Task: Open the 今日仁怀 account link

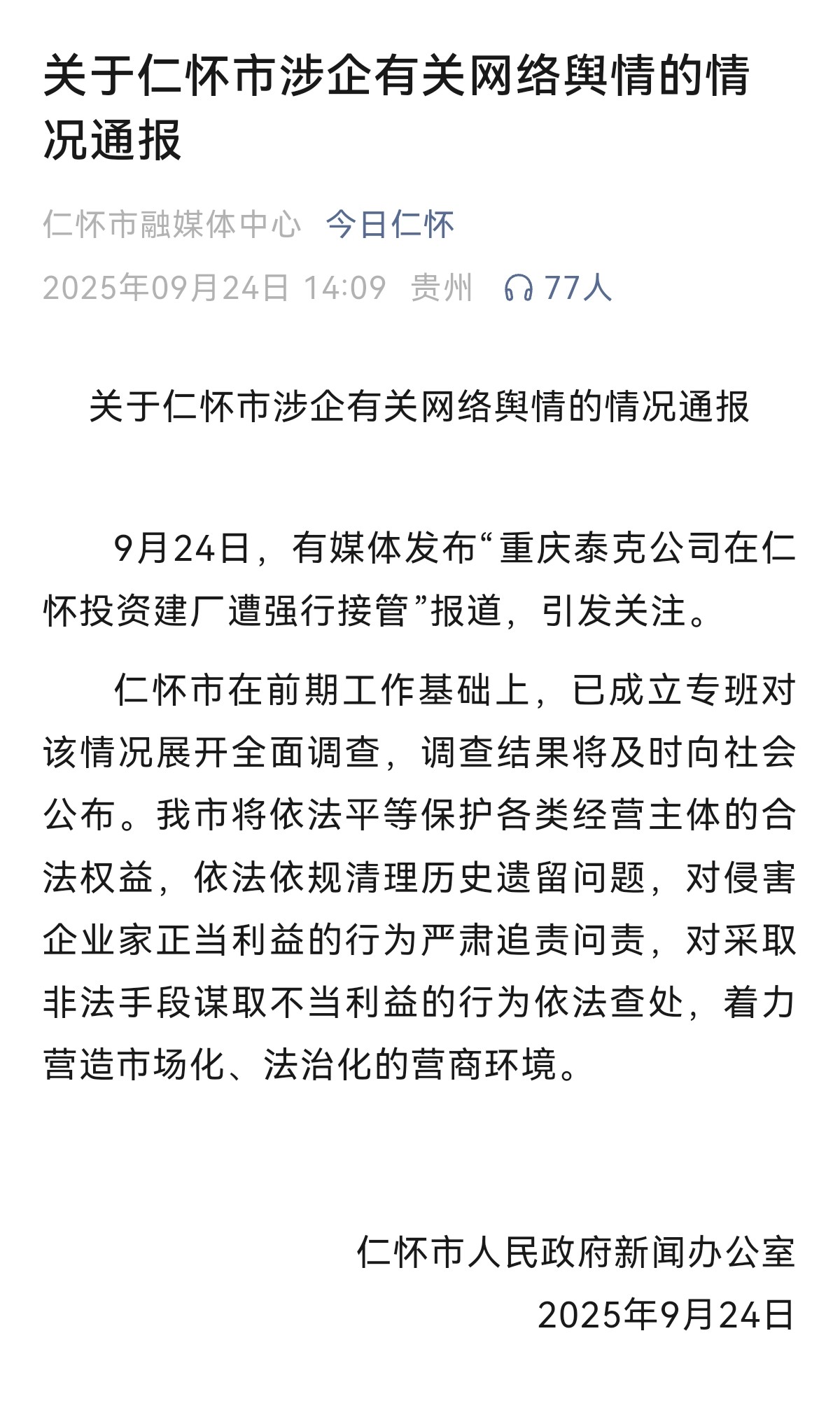Action: [x=390, y=225]
